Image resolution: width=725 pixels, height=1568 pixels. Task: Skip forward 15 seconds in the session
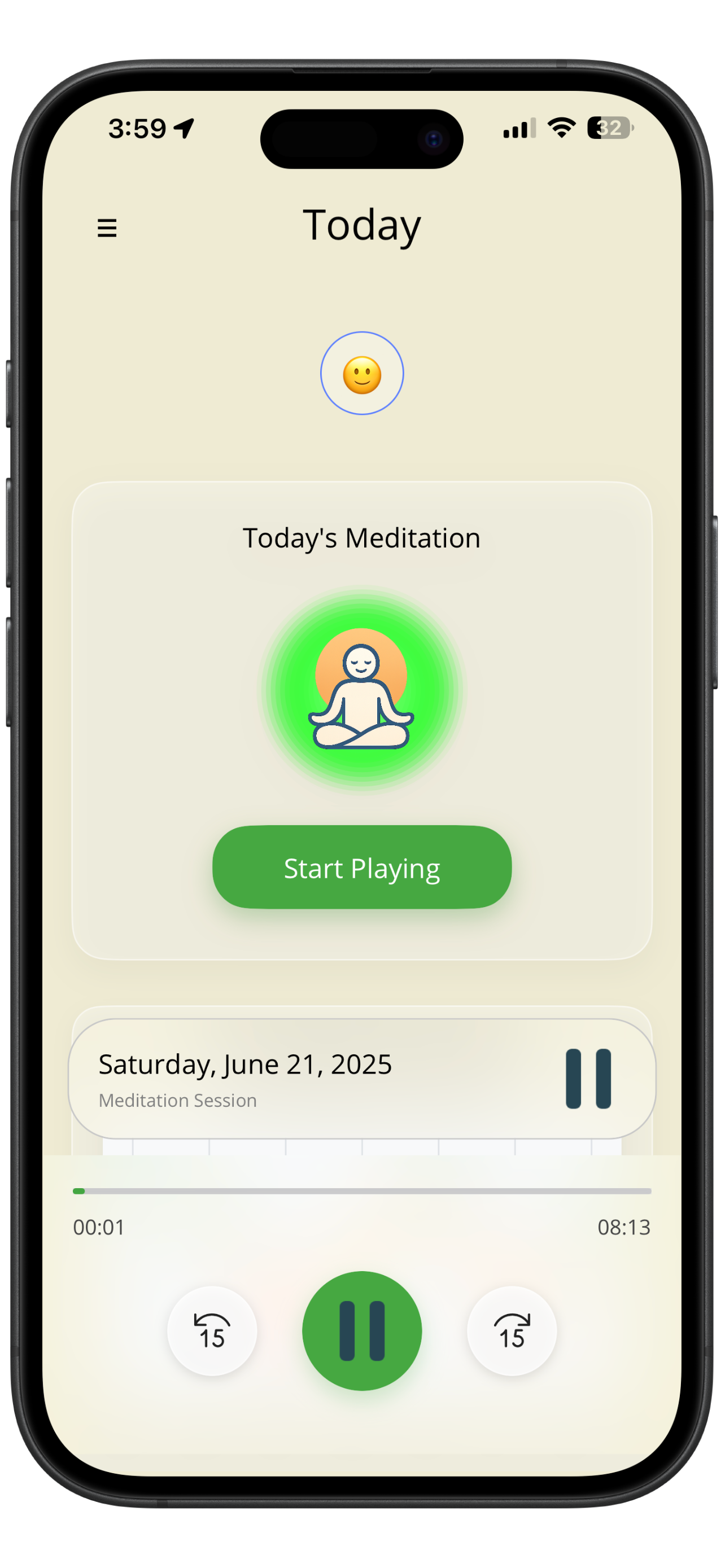[x=512, y=1330]
